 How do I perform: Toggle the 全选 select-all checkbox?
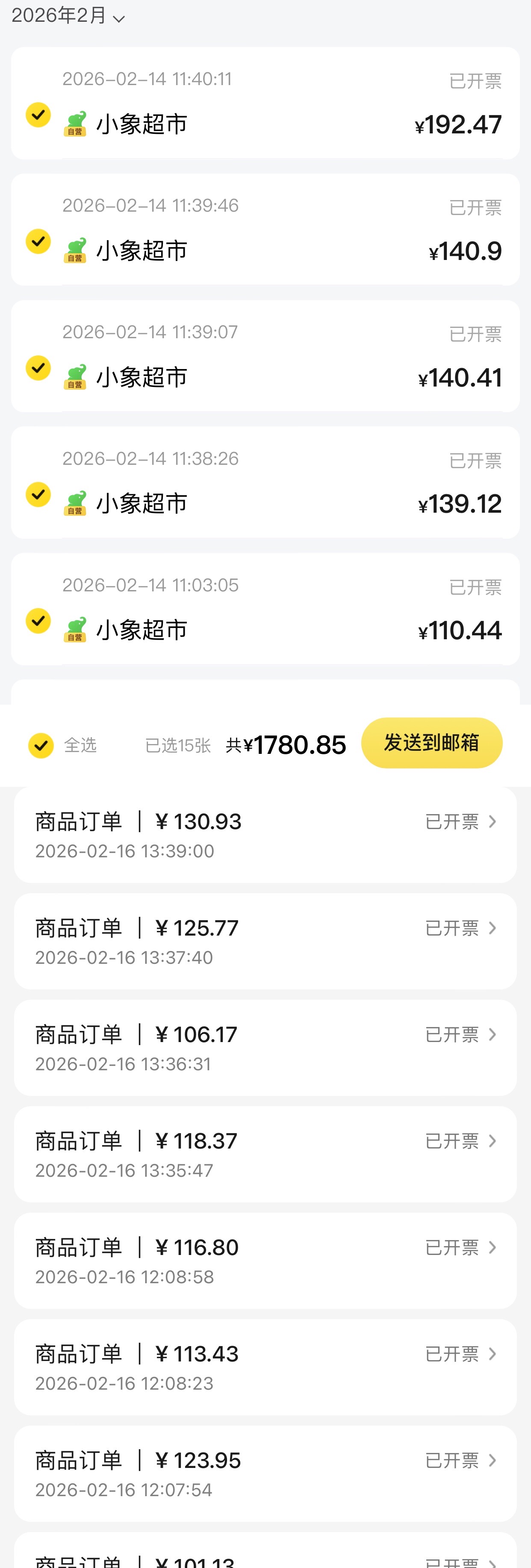click(41, 746)
